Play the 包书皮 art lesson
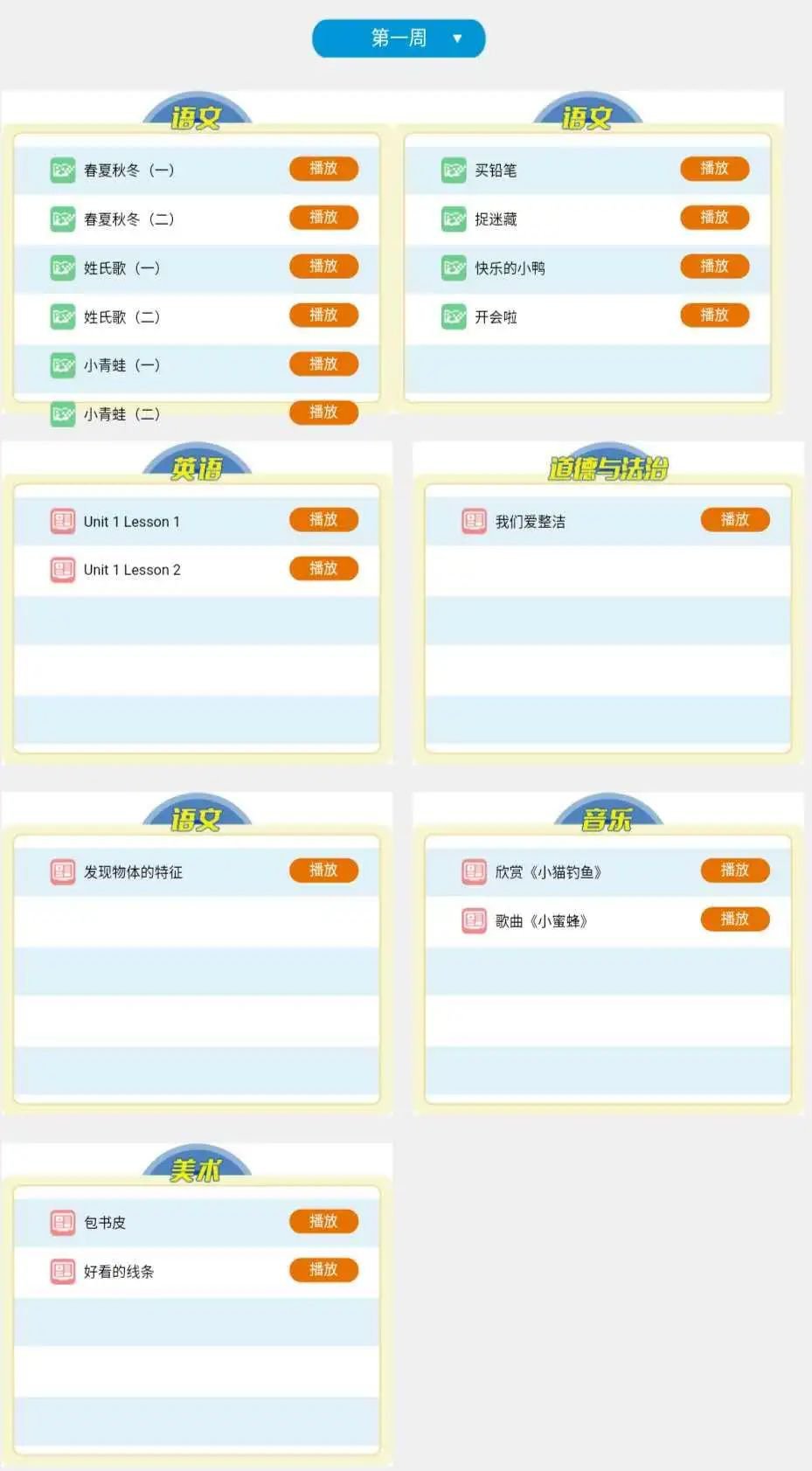 click(323, 1221)
